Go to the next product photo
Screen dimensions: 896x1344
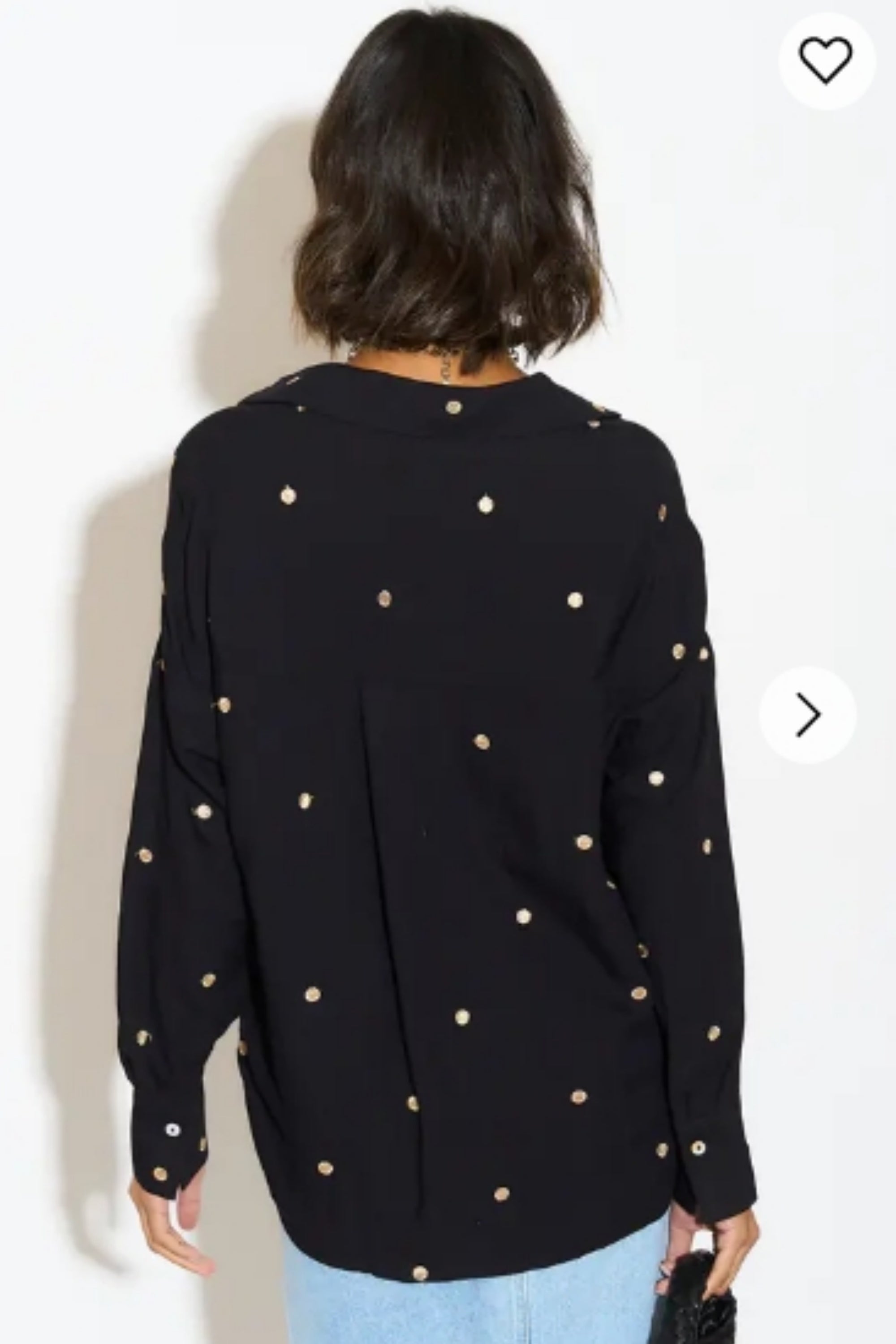[x=807, y=714]
